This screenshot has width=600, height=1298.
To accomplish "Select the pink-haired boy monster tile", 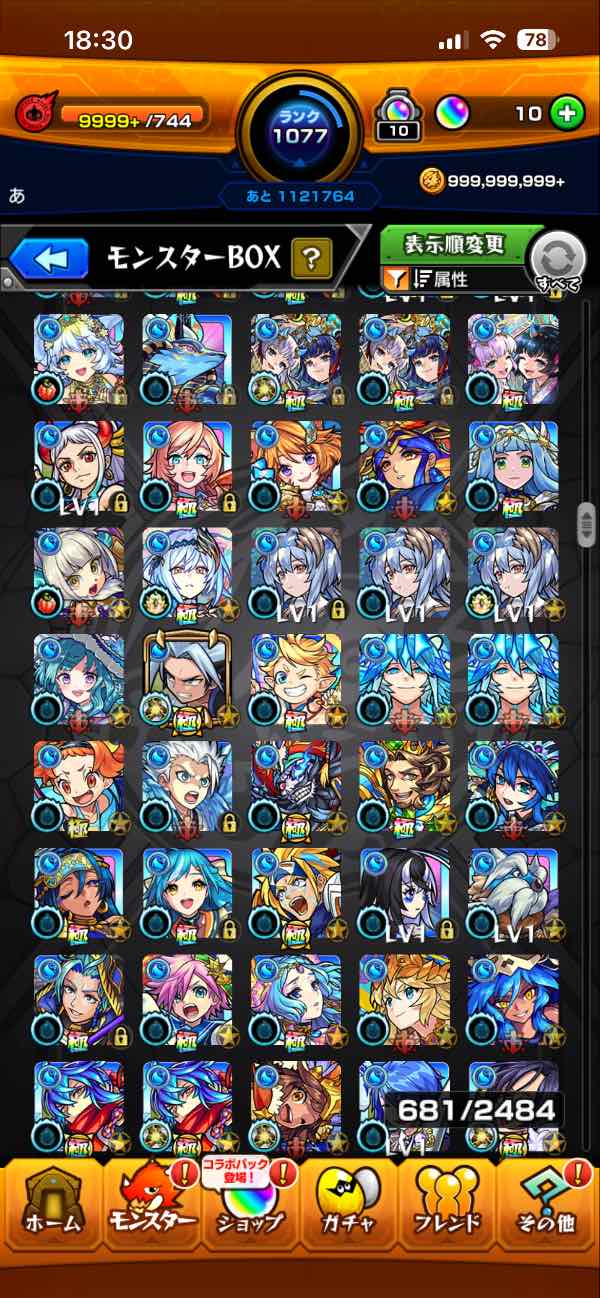I will click(187, 1000).
